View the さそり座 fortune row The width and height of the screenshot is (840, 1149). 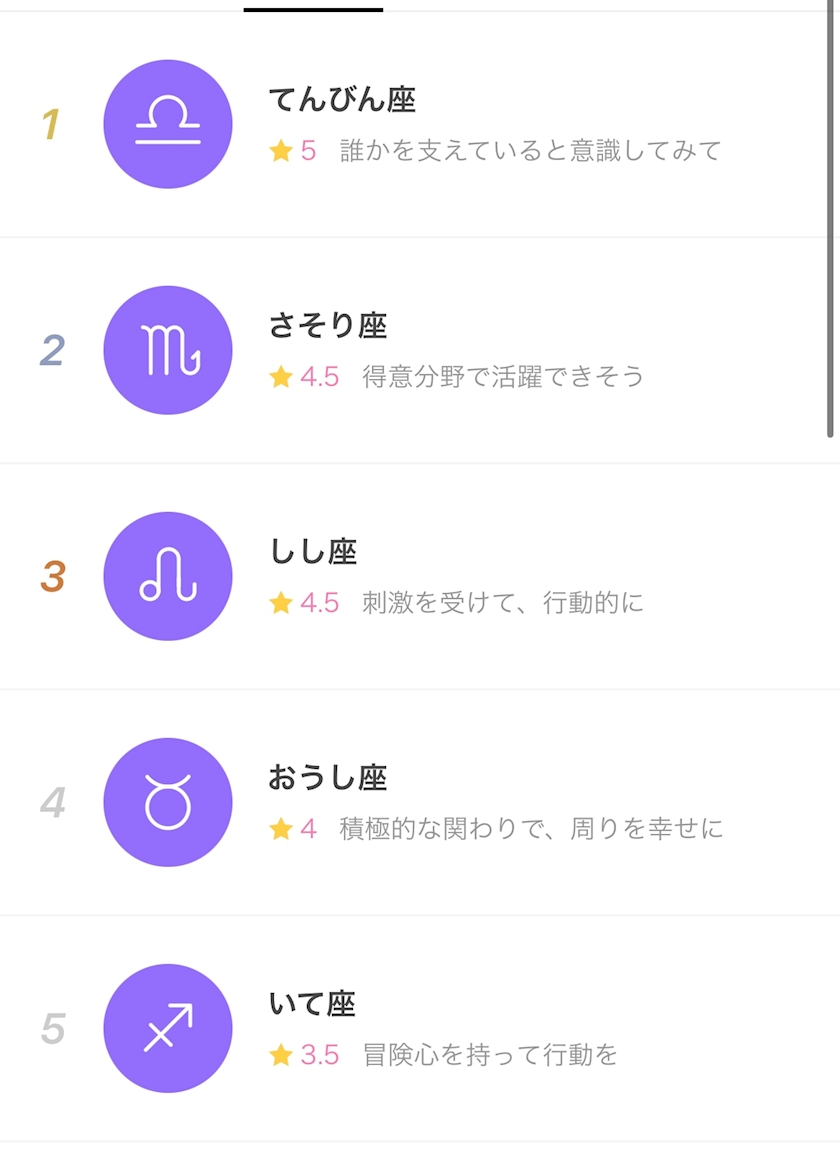coord(420,351)
